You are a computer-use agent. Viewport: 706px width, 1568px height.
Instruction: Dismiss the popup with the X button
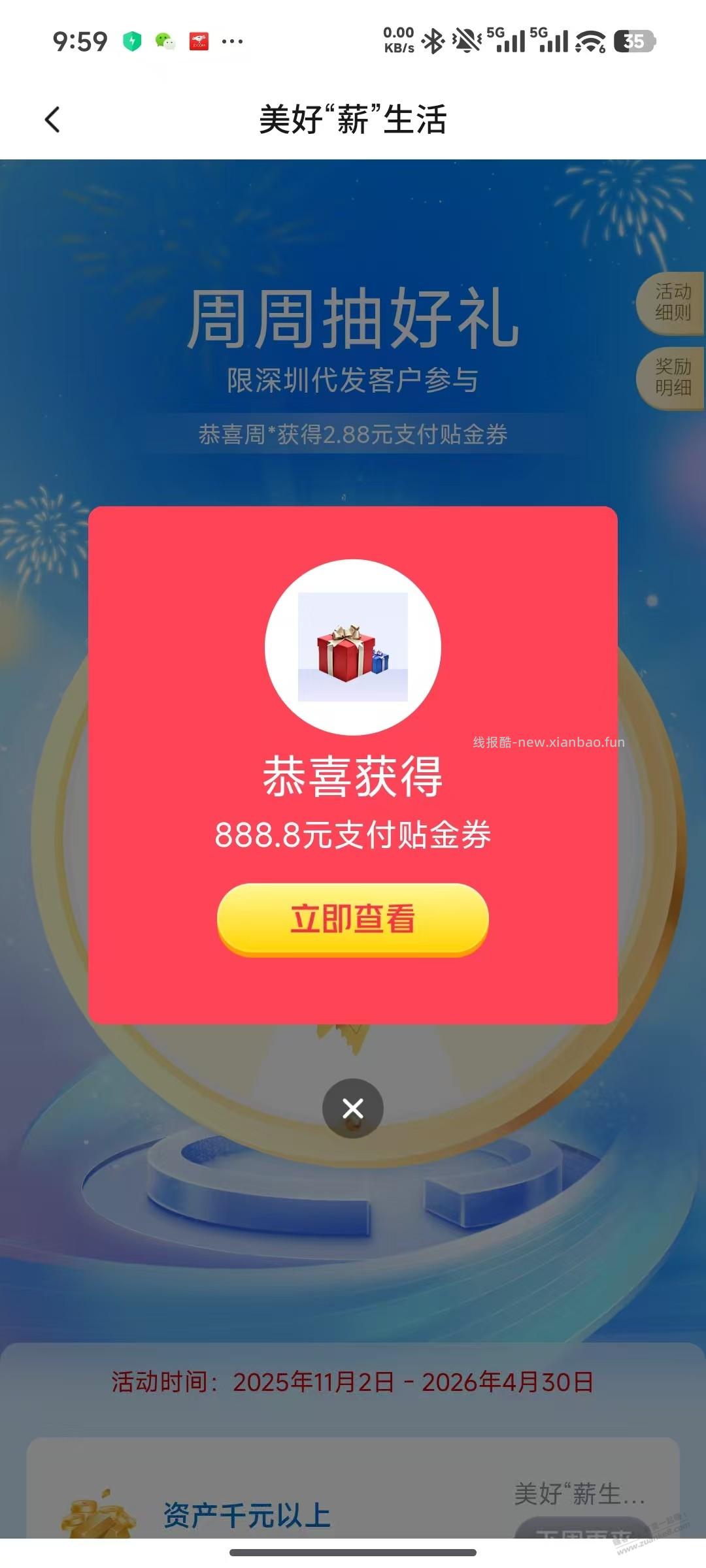point(352,1109)
